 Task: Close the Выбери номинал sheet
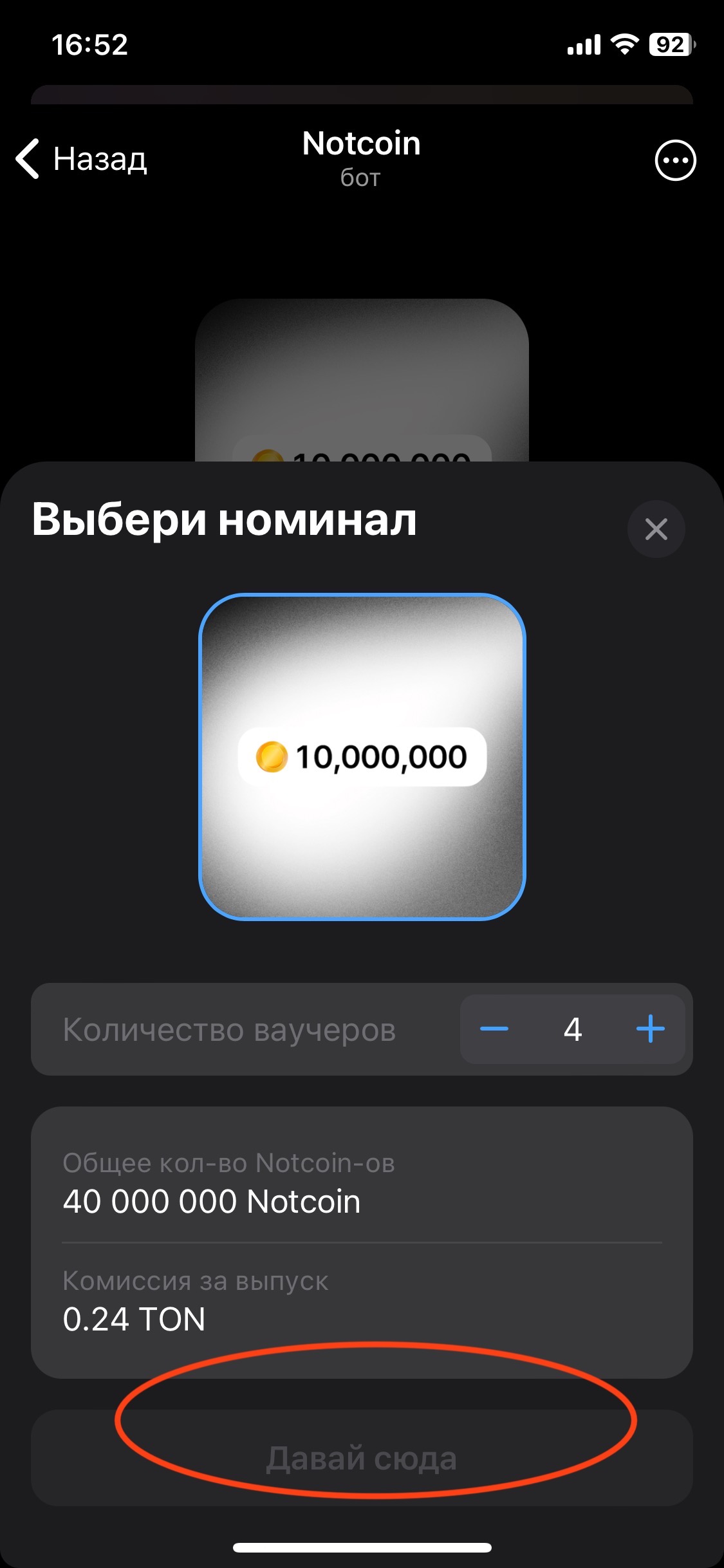tap(656, 529)
